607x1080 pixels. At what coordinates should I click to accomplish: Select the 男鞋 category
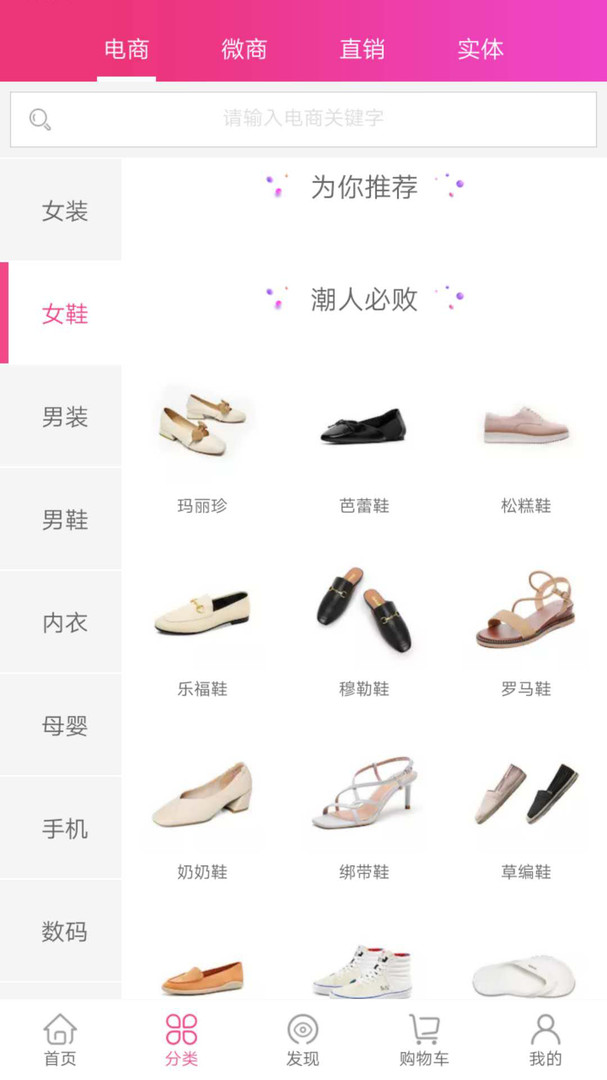[65, 520]
